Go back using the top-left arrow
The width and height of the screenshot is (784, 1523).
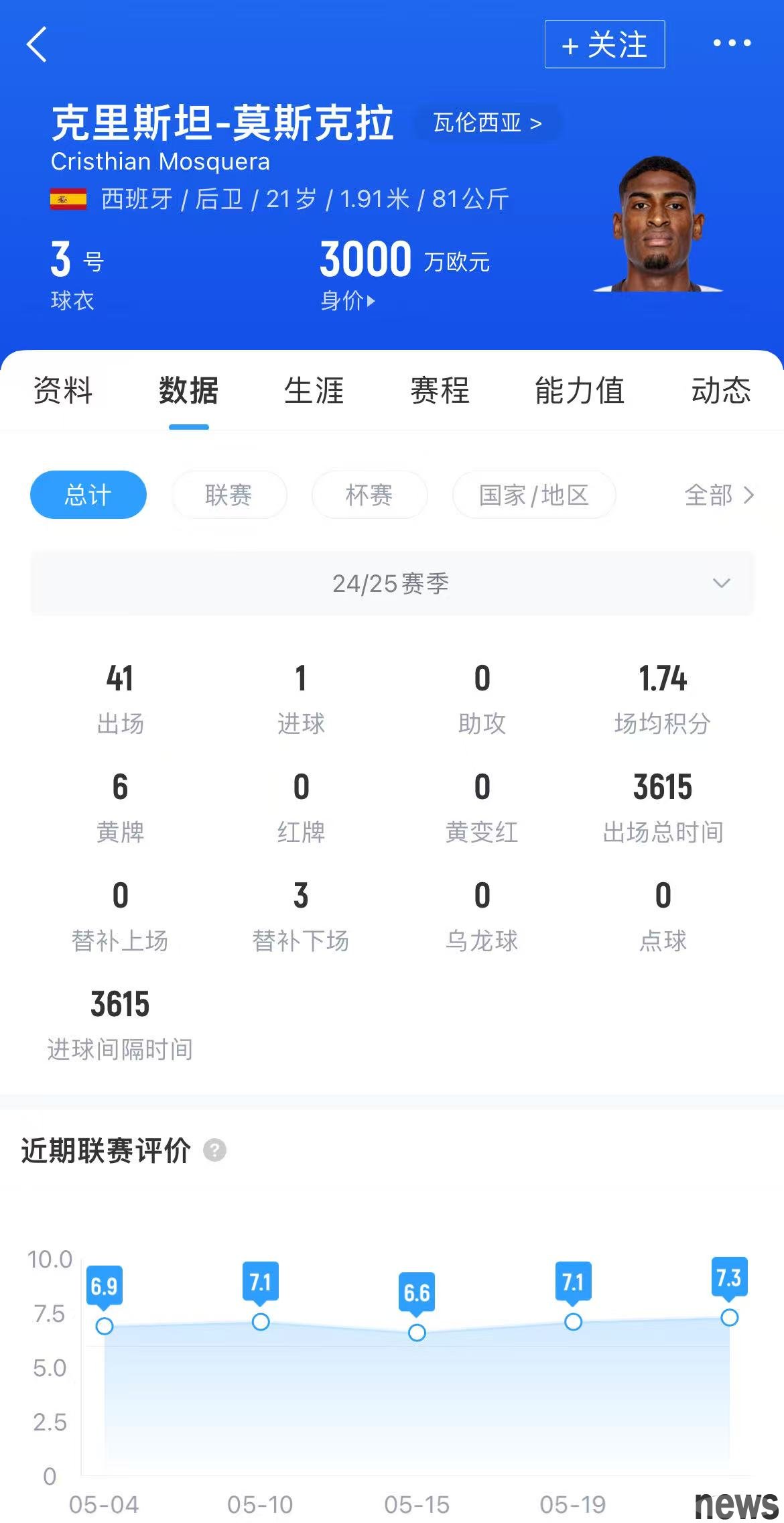pos(38,44)
